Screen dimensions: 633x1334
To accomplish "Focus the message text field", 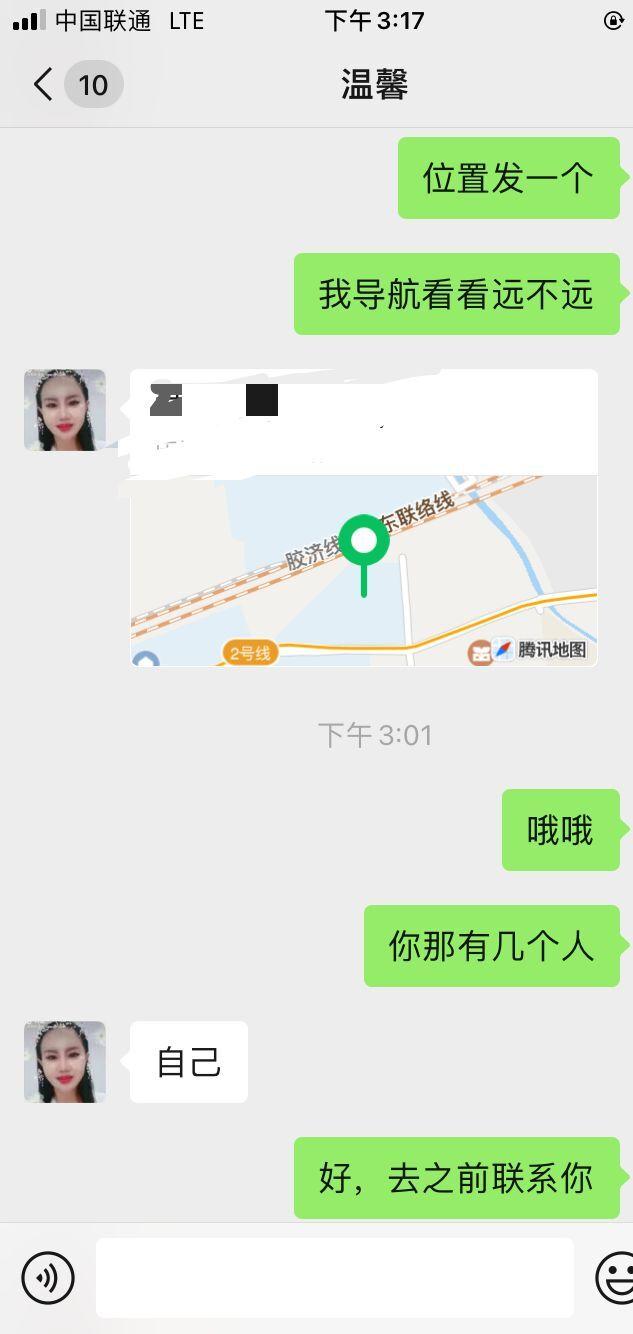I will [x=334, y=1277].
